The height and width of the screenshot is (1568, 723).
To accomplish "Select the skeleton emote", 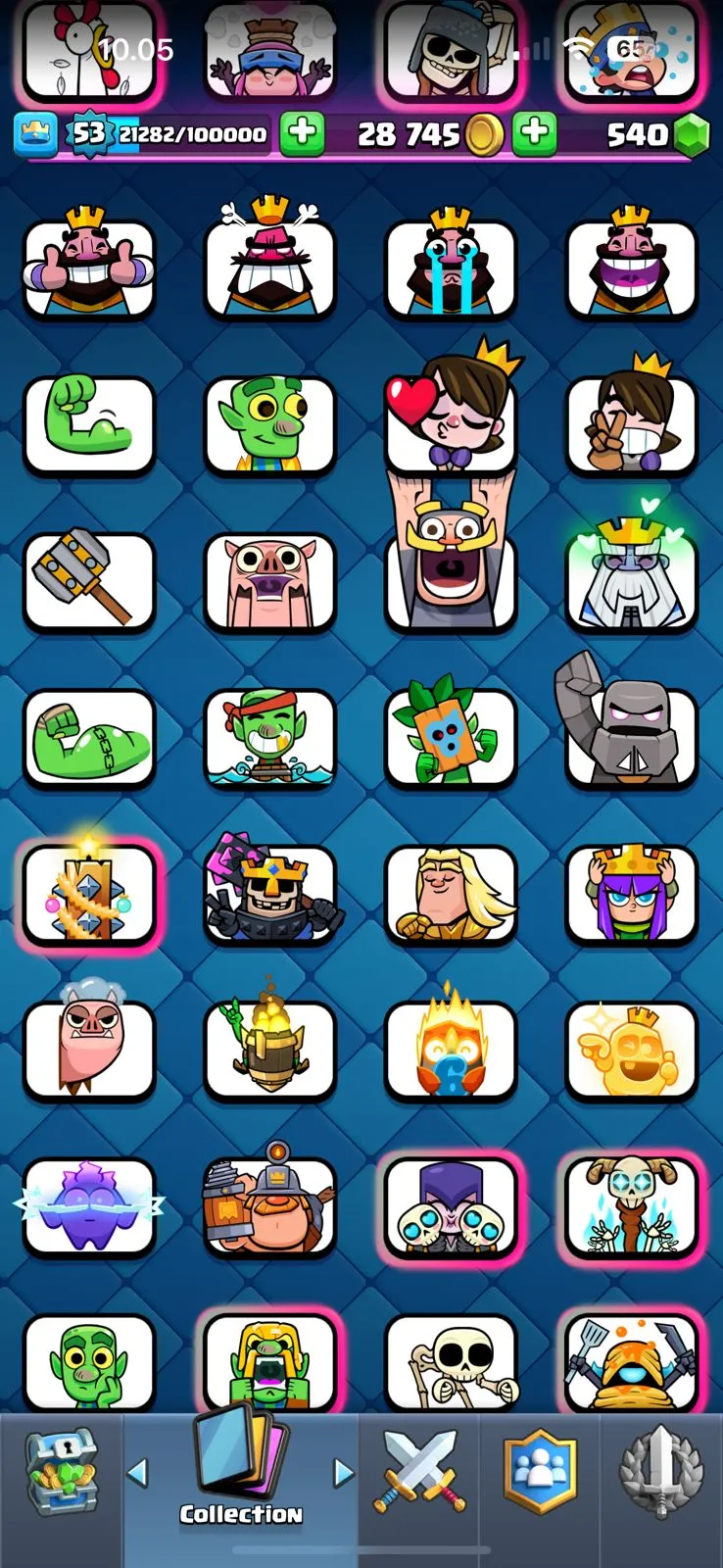I will click(x=451, y=1362).
